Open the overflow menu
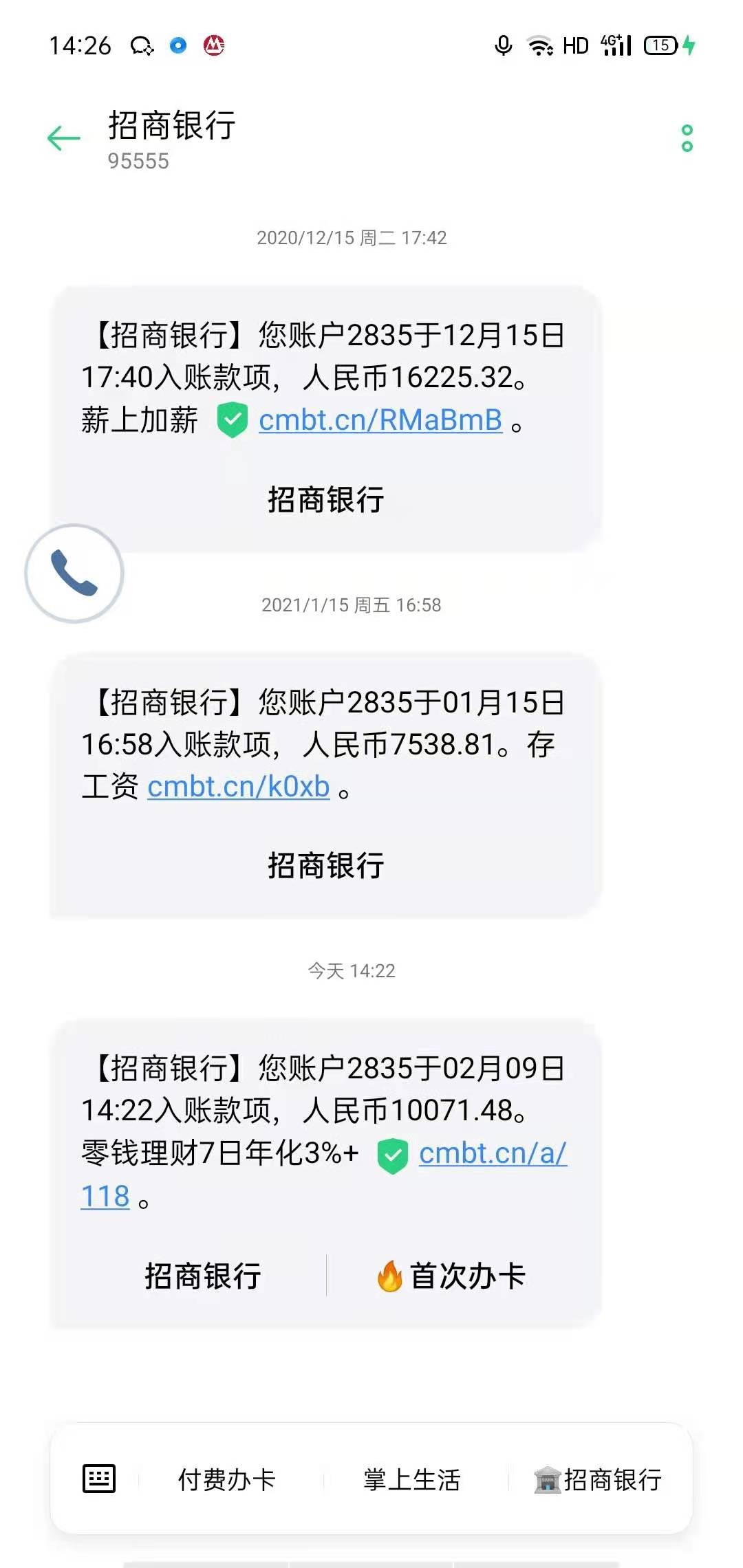The width and height of the screenshot is (743, 1568). (x=686, y=138)
